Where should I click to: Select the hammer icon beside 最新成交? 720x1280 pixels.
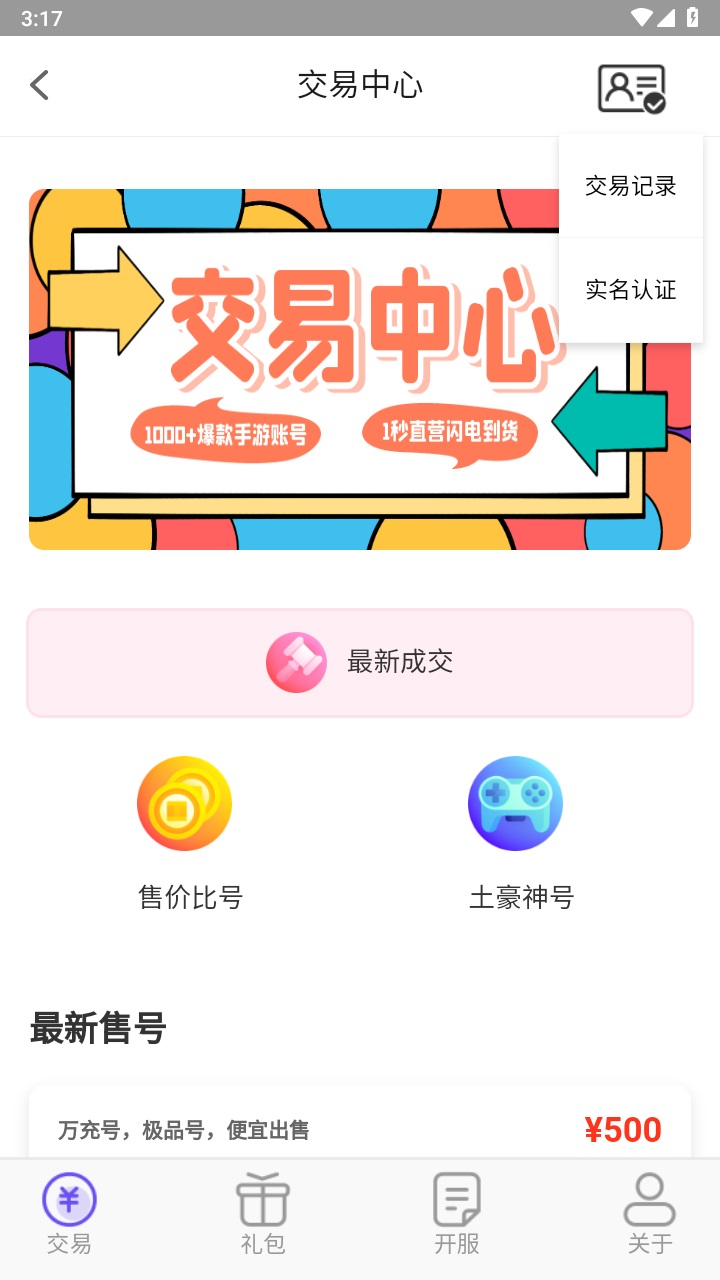pyautogui.click(x=296, y=662)
